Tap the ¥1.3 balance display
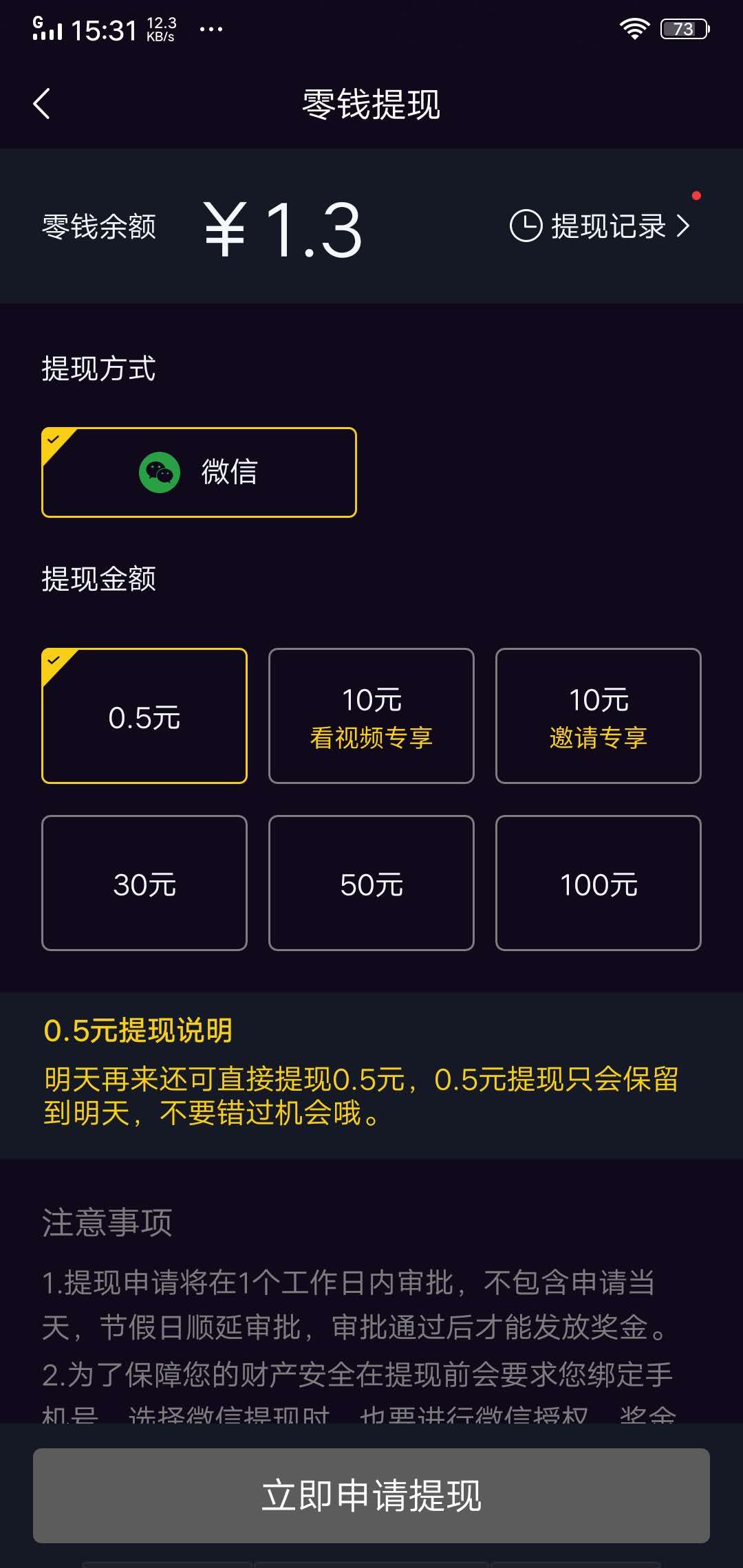 click(282, 227)
